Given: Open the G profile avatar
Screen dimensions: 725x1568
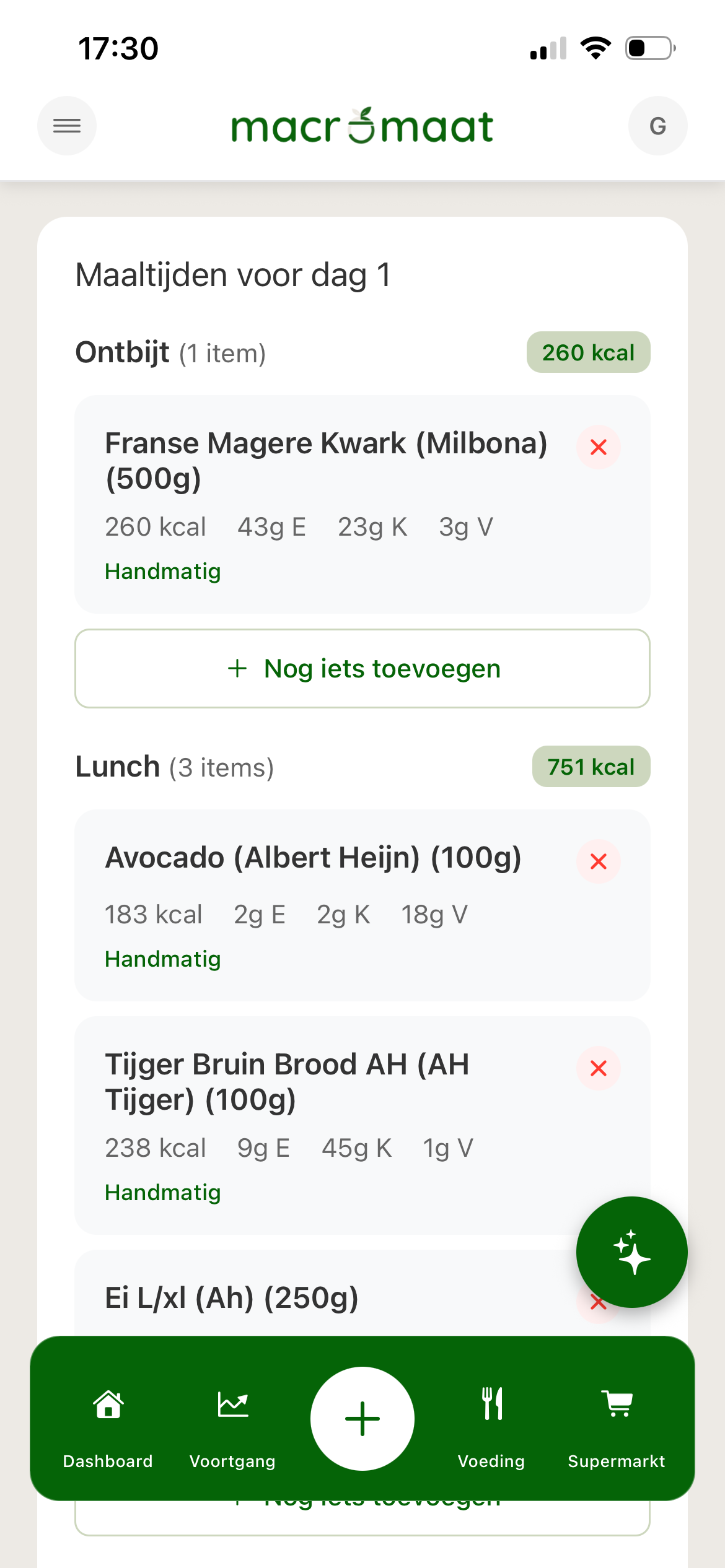Looking at the screenshot, I should click(x=657, y=126).
